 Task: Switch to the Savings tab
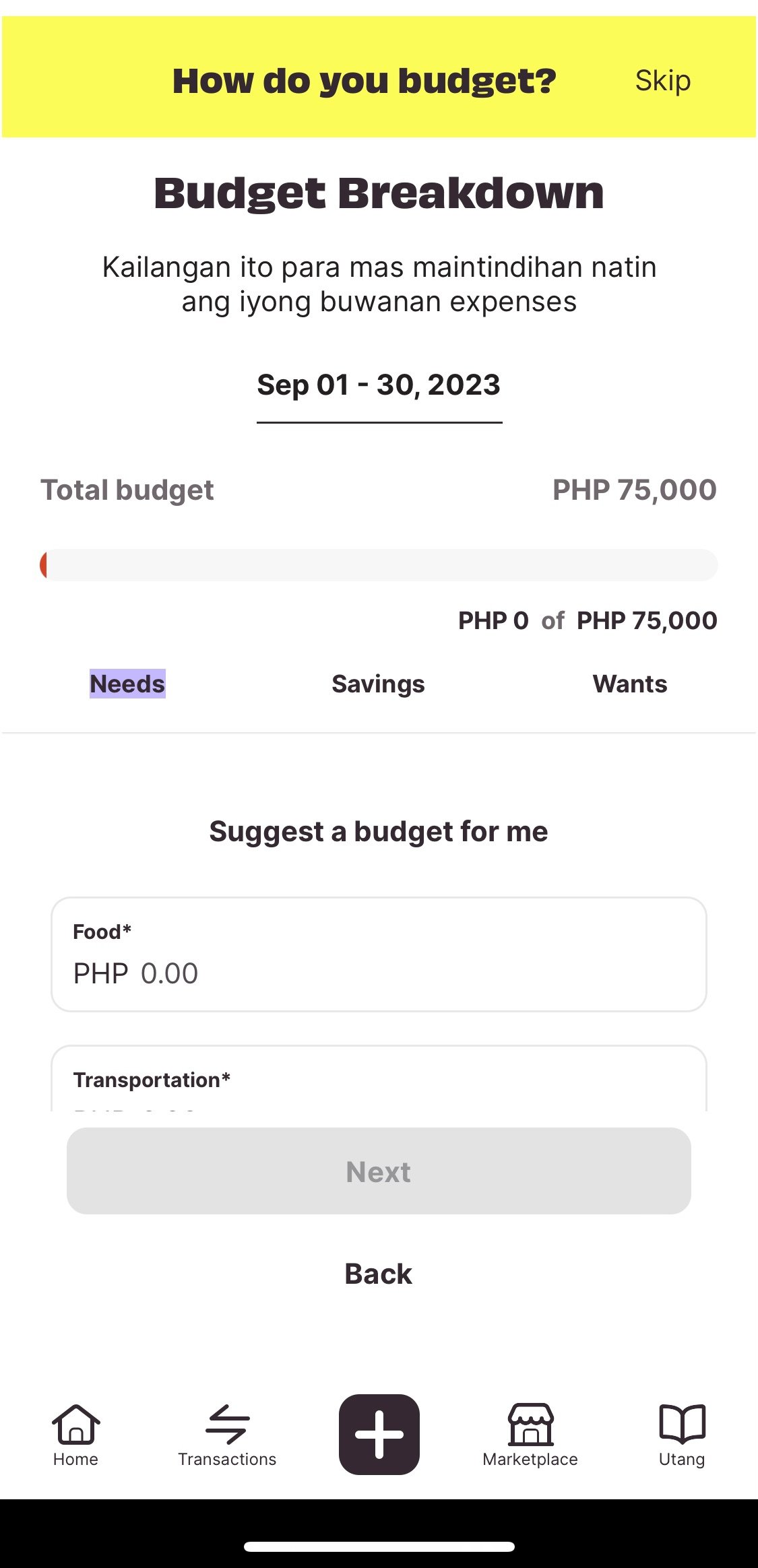tap(378, 683)
